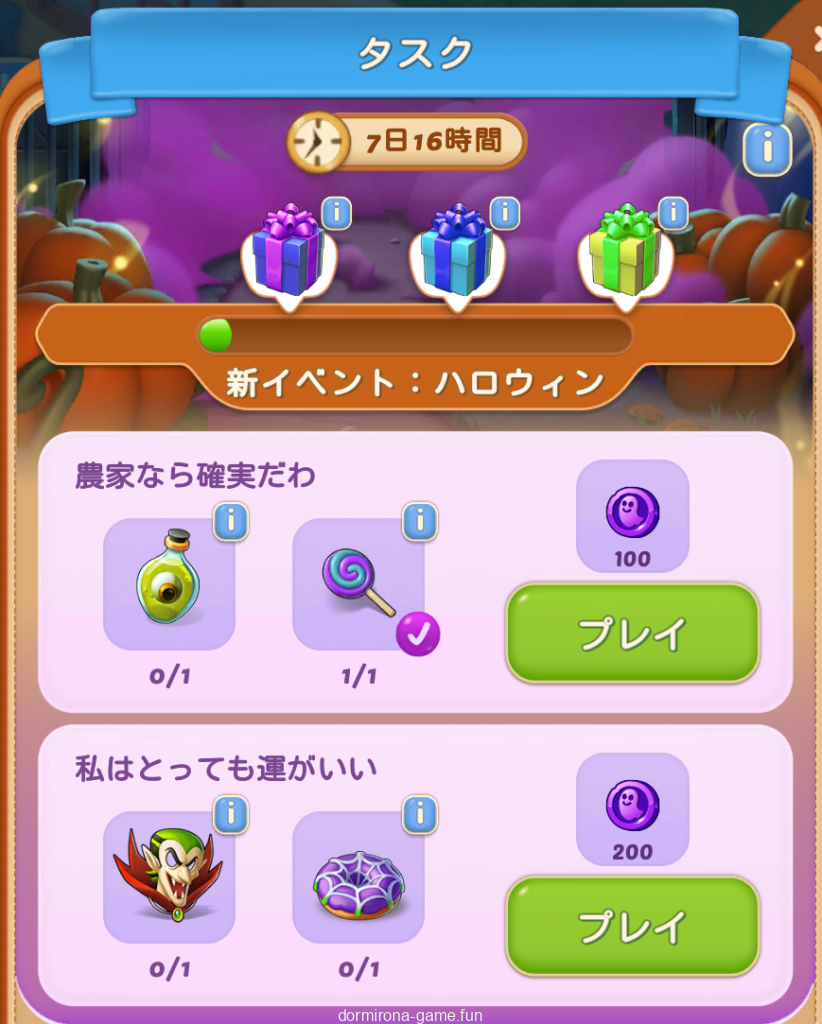Show info for the purple gift box
The image size is (822, 1024).
[337, 212]
